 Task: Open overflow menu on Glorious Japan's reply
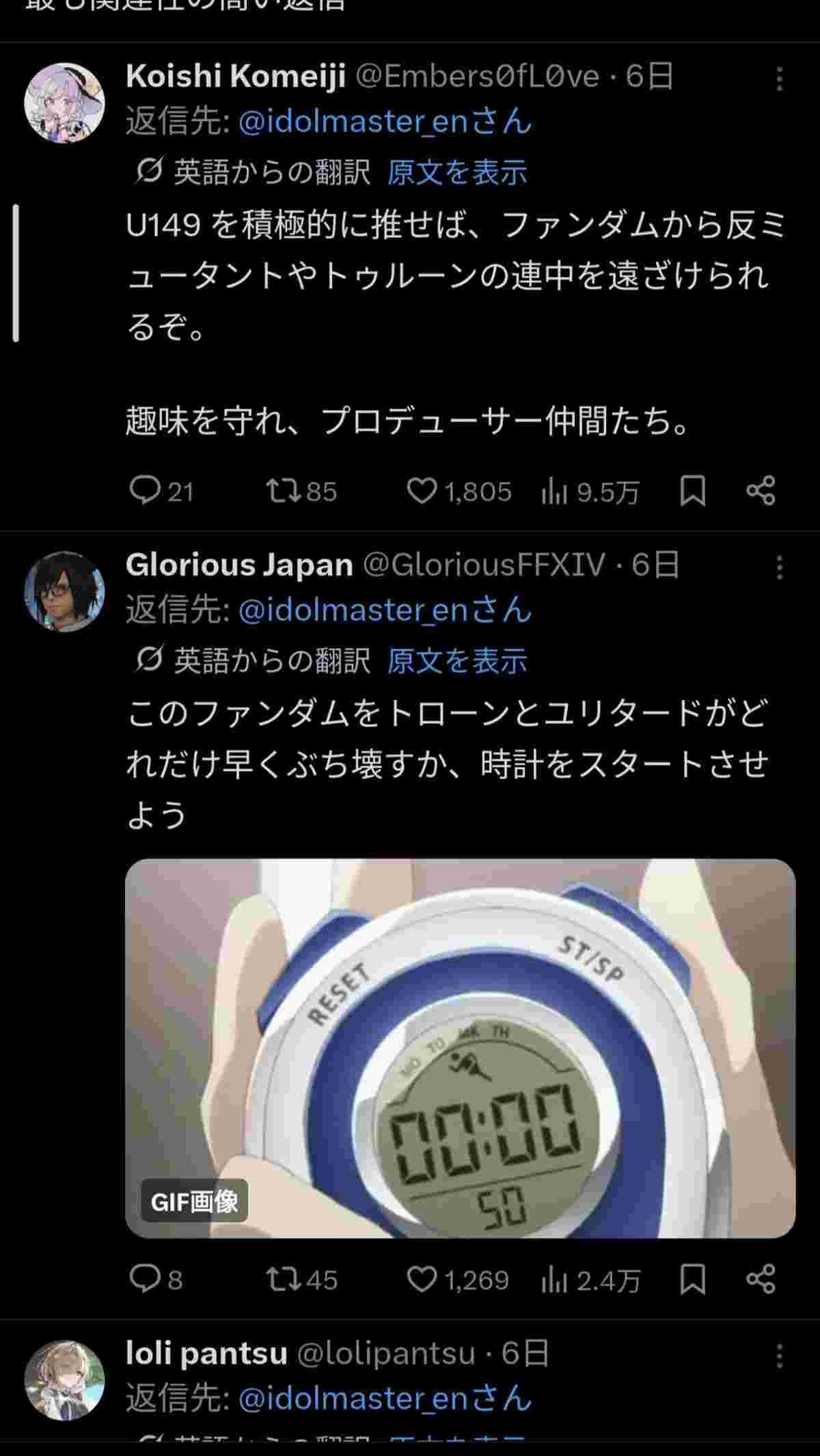click(779, 568)
